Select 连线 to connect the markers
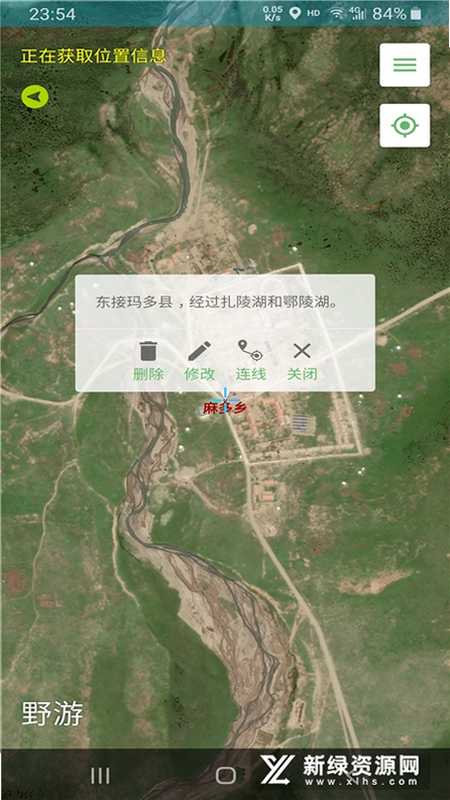This screenshot has height=800, width=450. click(251, 361)
